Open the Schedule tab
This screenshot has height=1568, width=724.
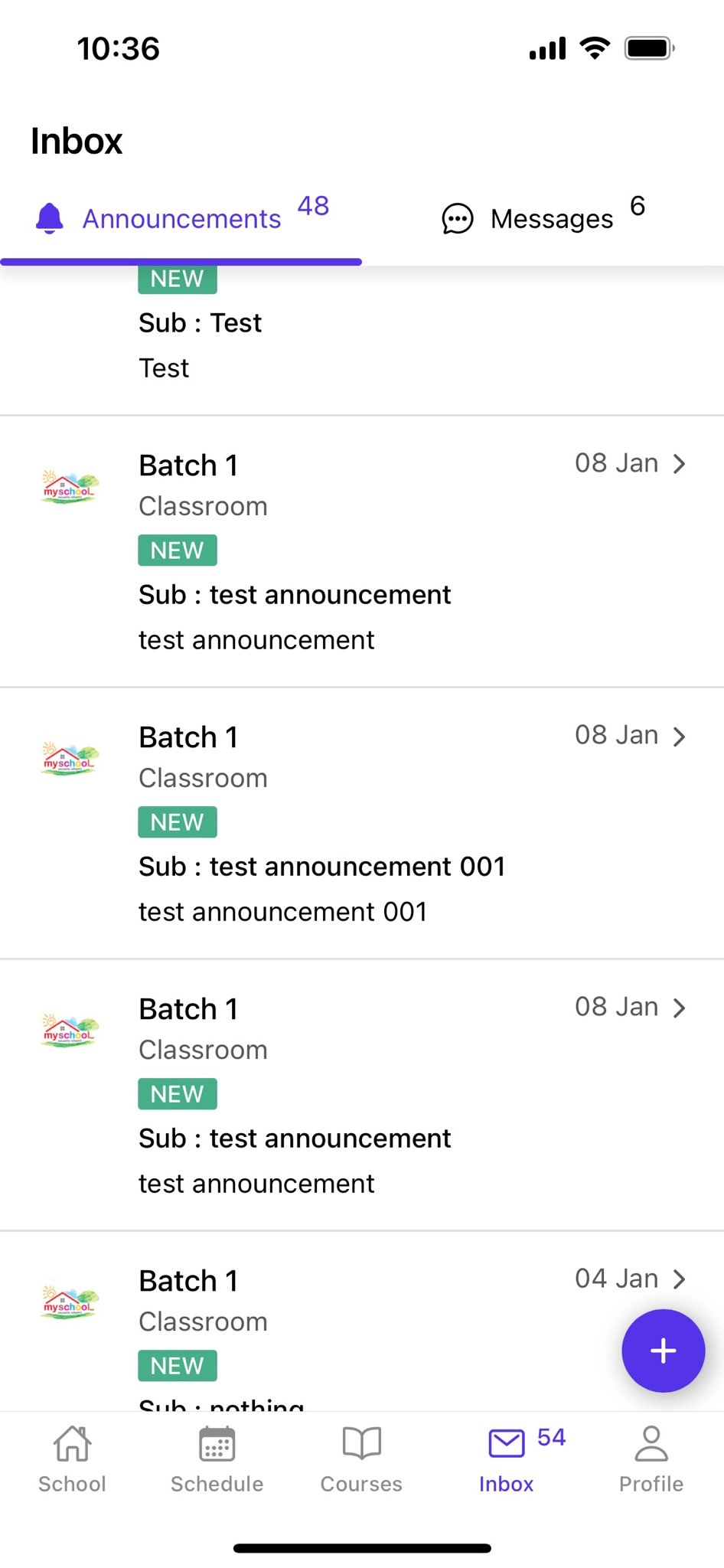click(x=217, y=1460)
